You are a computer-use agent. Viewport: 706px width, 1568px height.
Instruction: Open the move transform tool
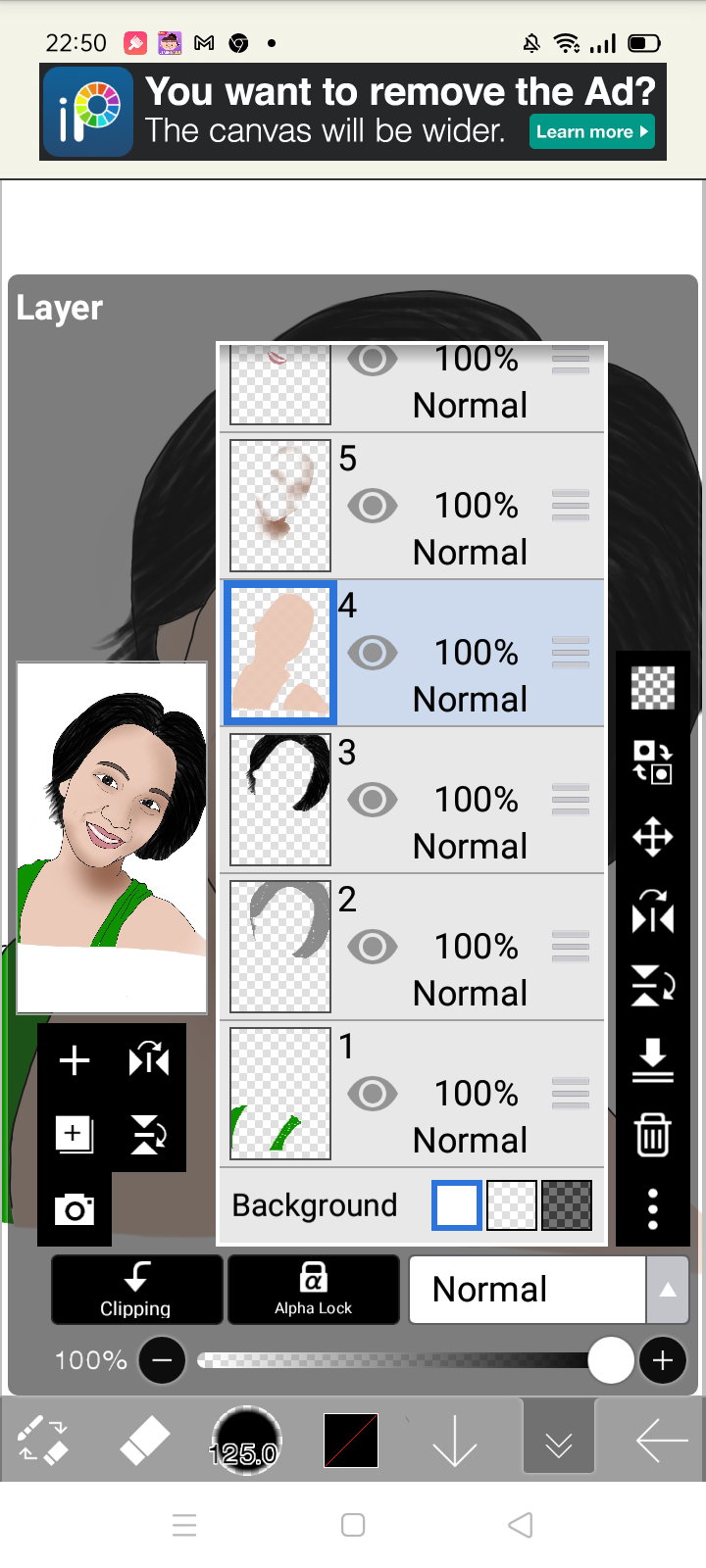click(x=653, y=838)
